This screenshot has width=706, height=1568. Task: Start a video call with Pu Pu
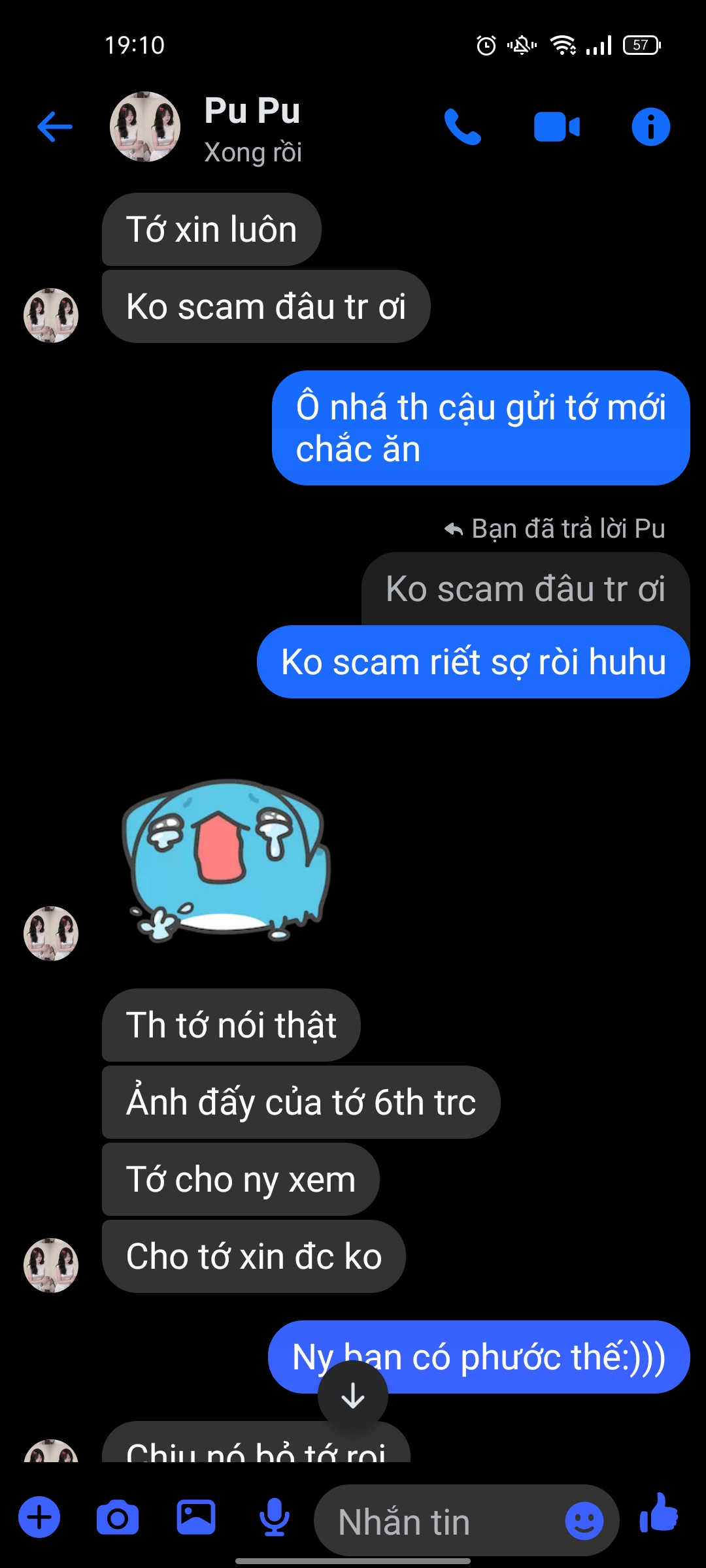pos(556,126)
